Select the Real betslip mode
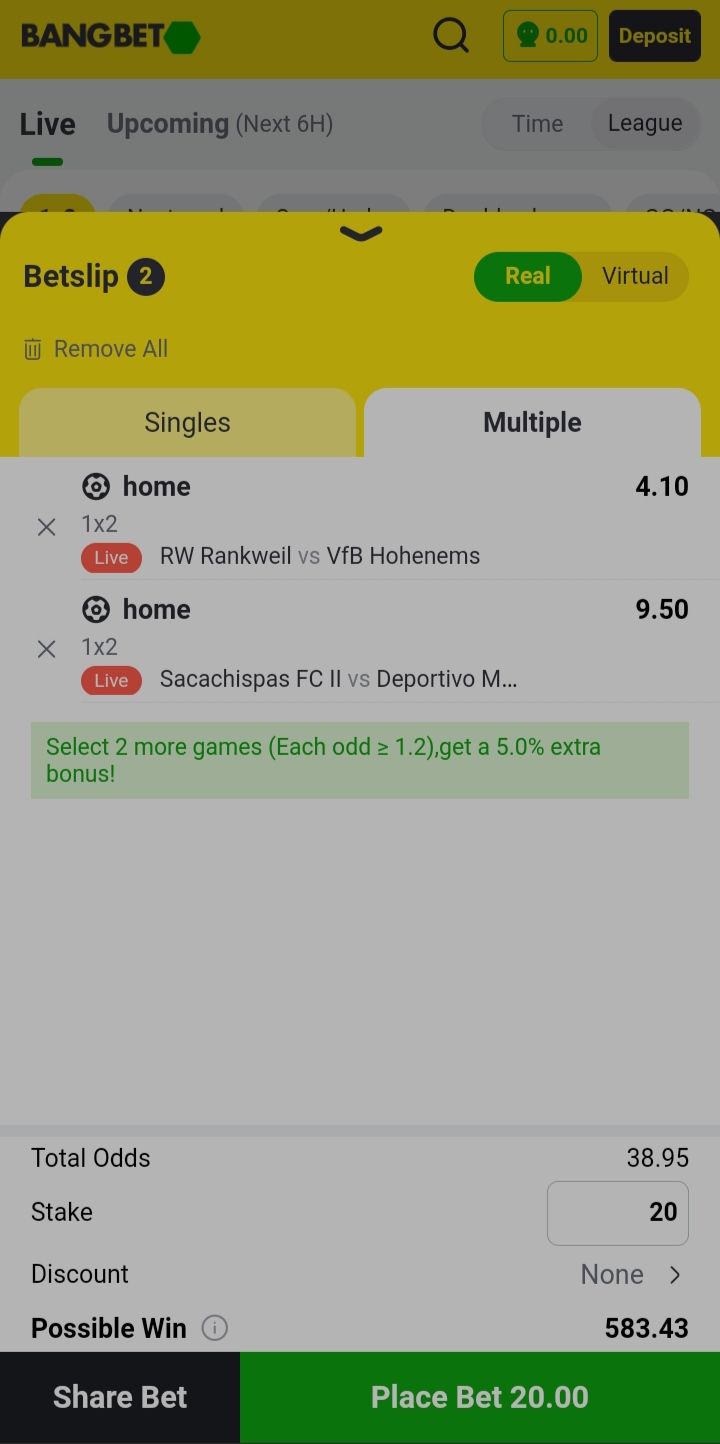 [527, 276]
